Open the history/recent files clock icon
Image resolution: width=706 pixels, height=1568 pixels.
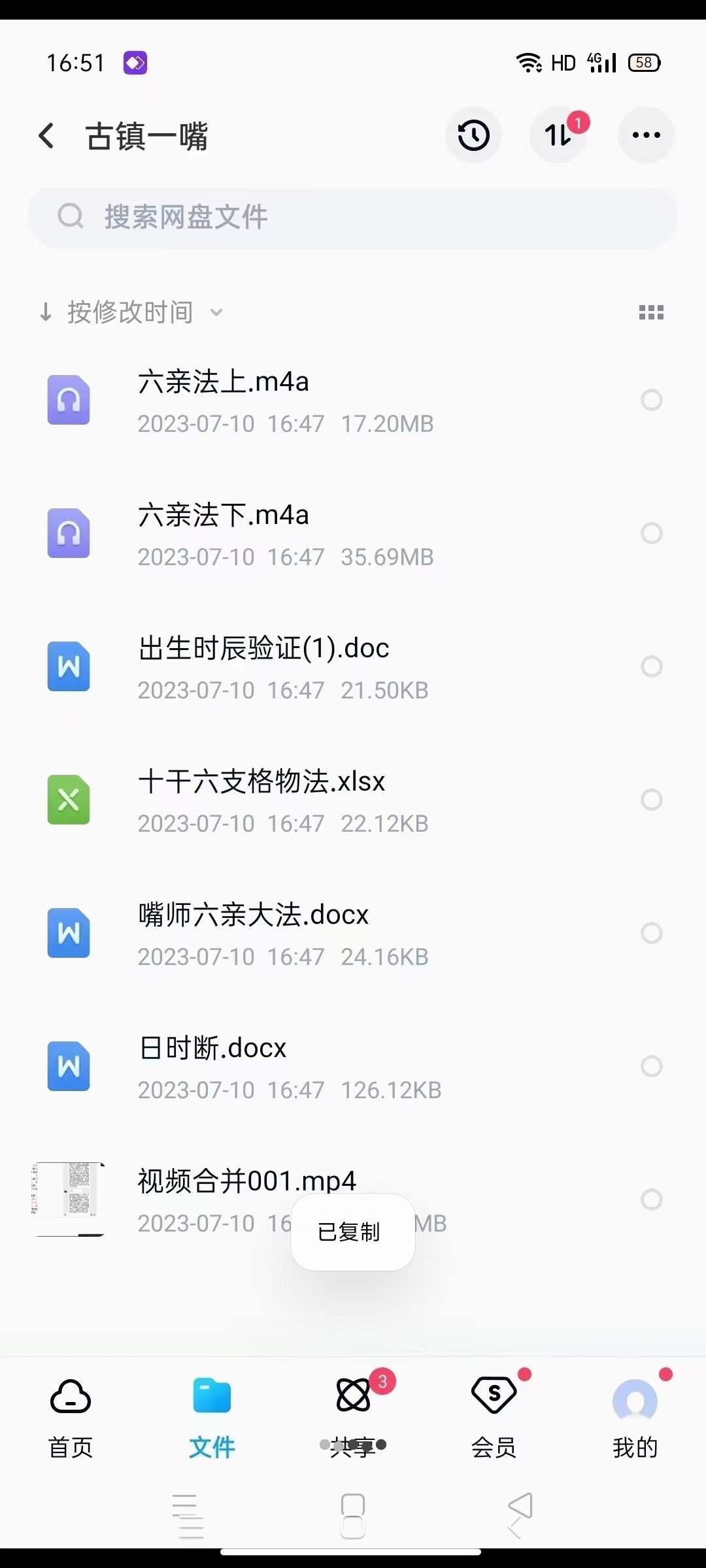pos(473,135)
